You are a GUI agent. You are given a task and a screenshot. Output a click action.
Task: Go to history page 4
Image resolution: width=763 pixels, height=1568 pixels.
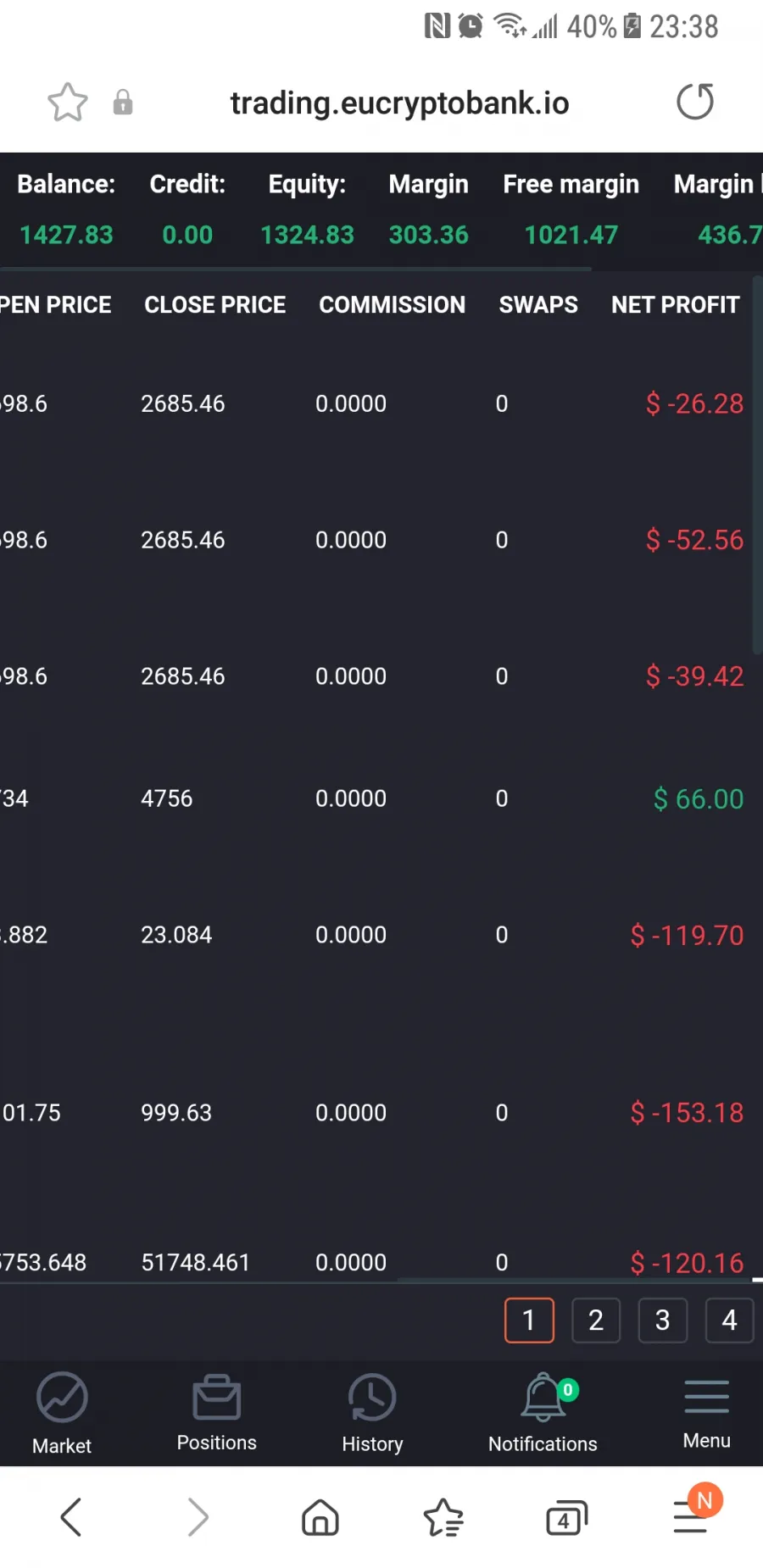click(x=729, y=1320)
